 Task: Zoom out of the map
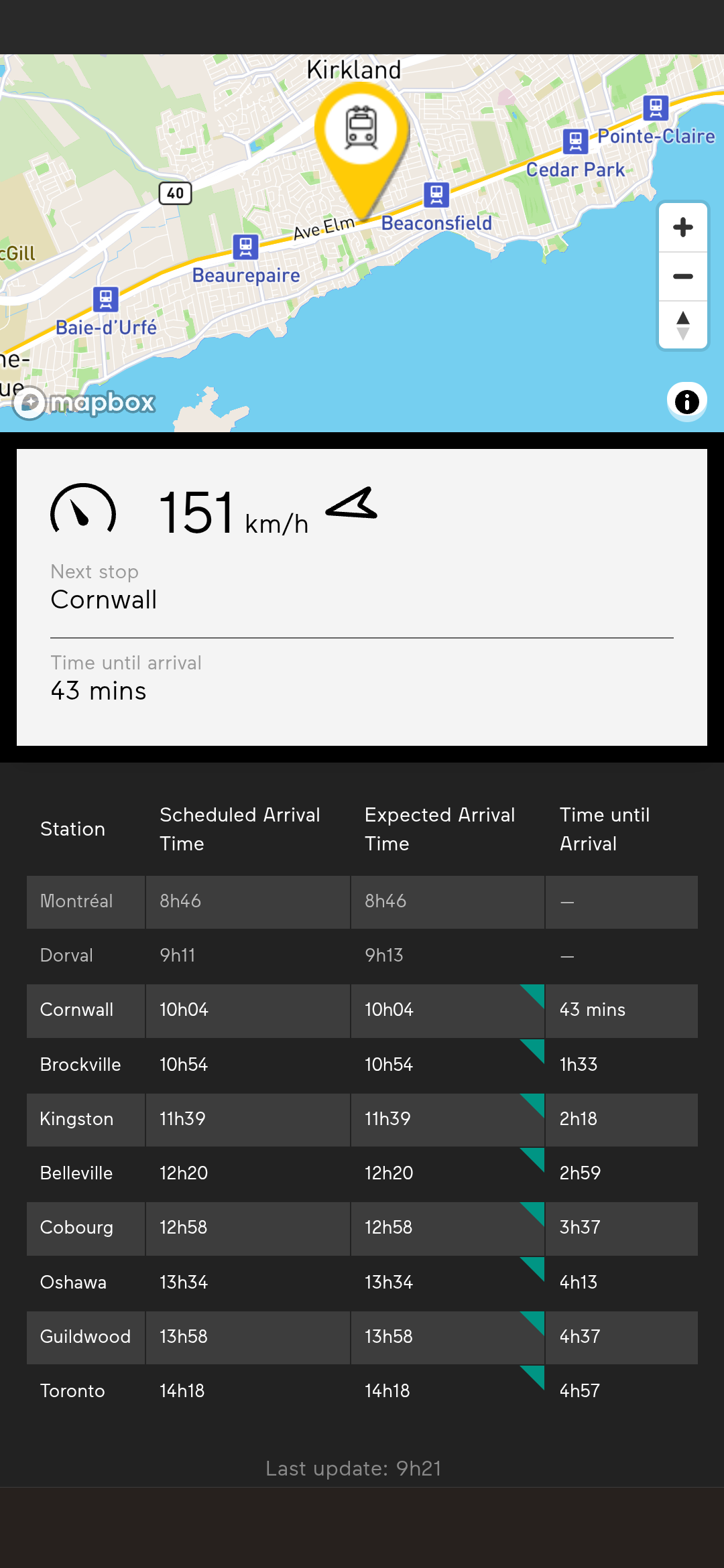pos(682,277)
